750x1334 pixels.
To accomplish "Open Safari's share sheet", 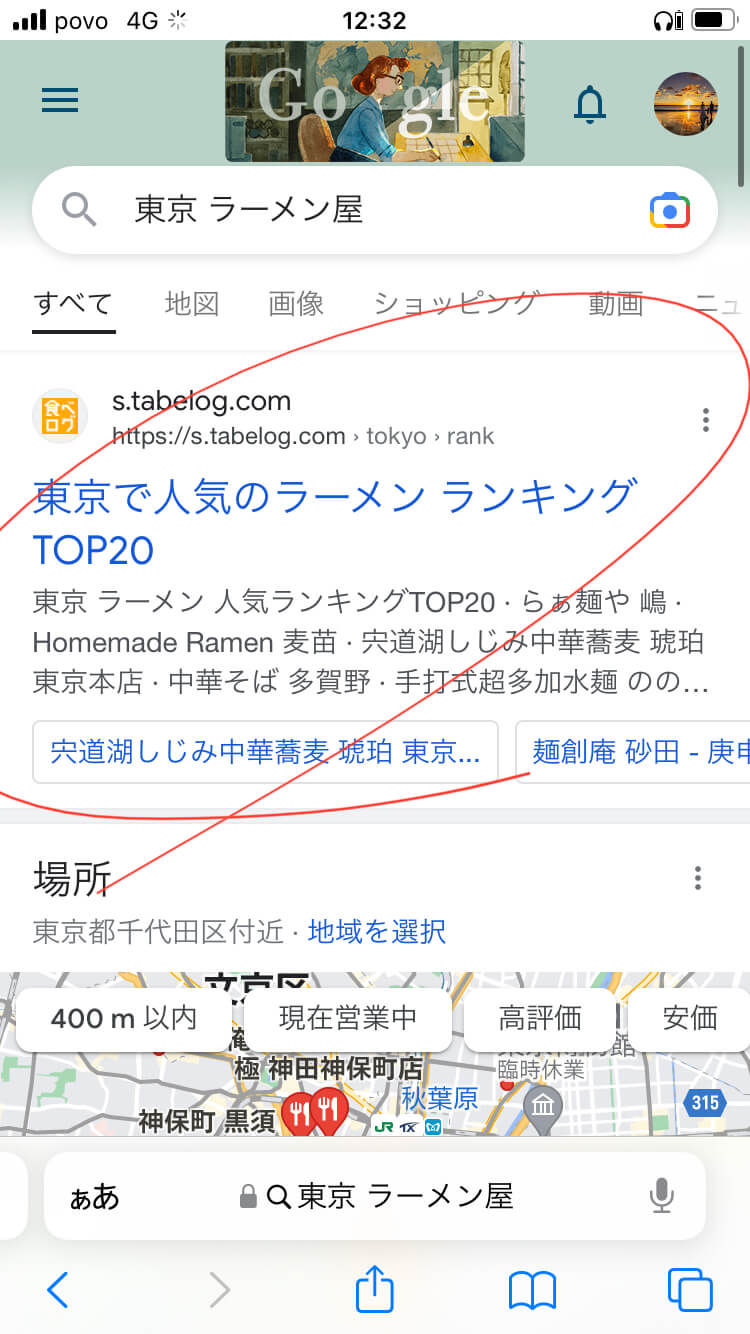I will [375, 1289].
